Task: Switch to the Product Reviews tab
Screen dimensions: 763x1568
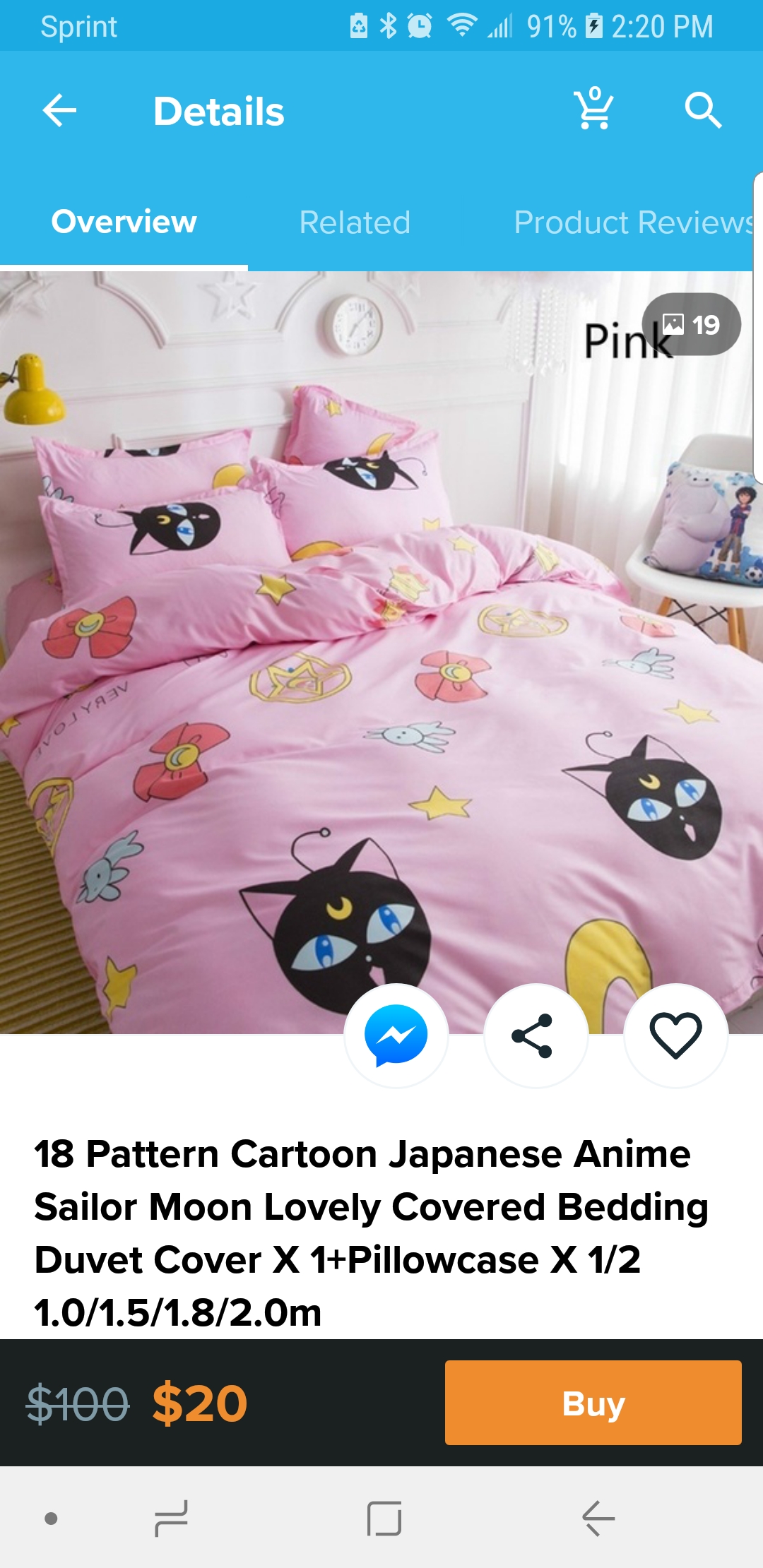Action: click(634, 222)
